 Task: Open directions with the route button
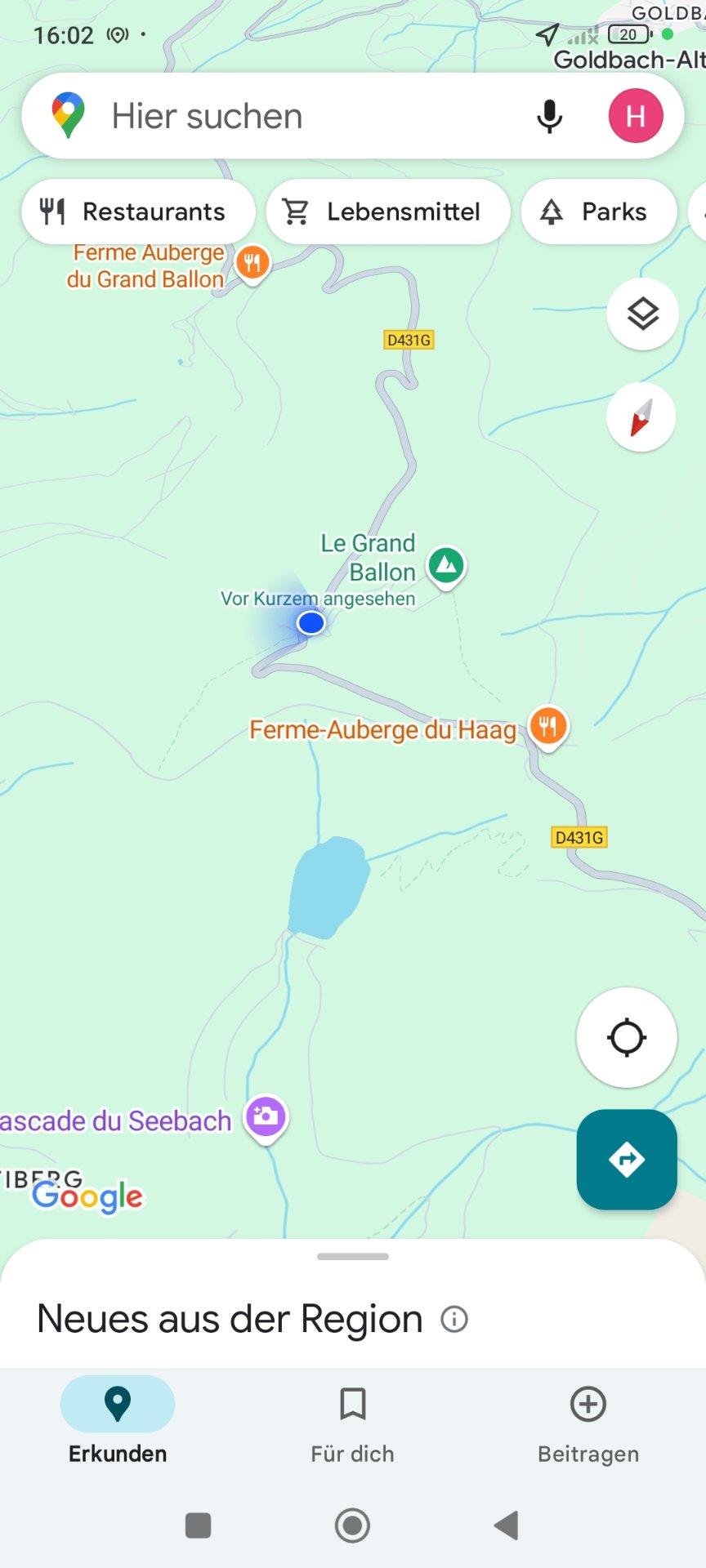click(x=627, y=1160)
